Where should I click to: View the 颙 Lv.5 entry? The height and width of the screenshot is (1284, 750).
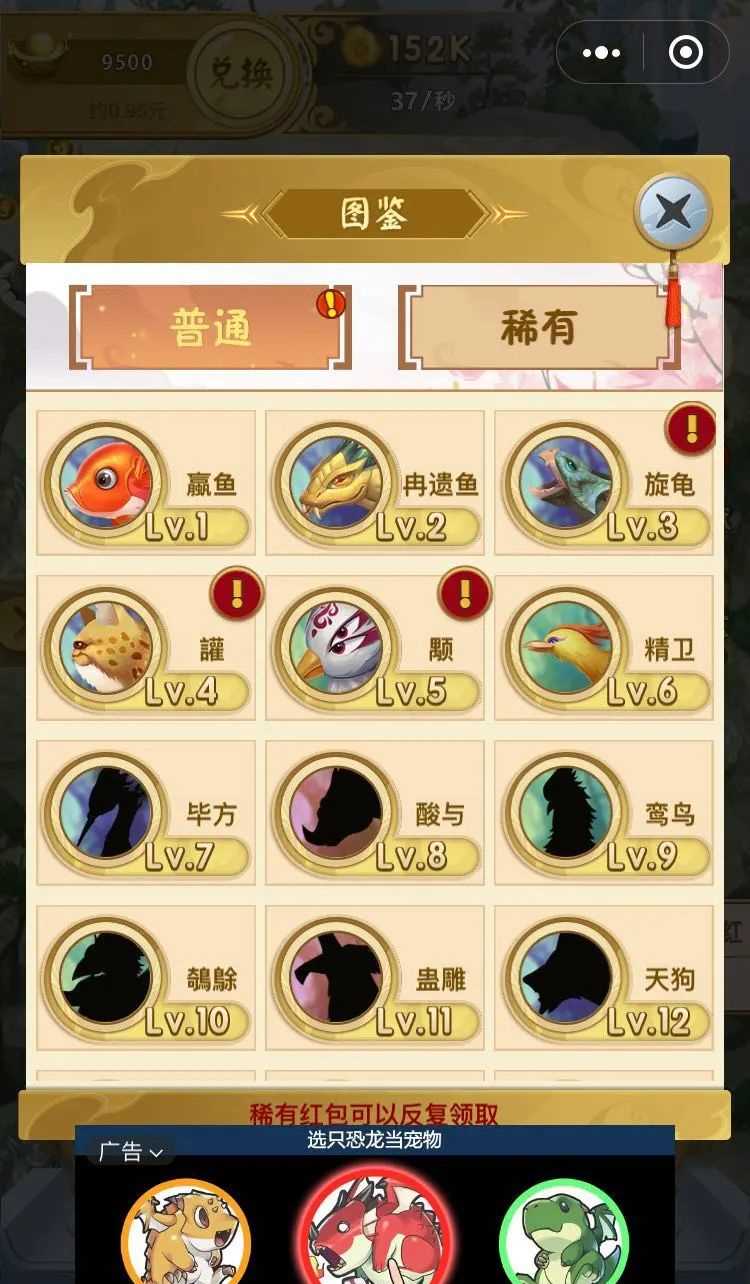[x=375, y=648]
